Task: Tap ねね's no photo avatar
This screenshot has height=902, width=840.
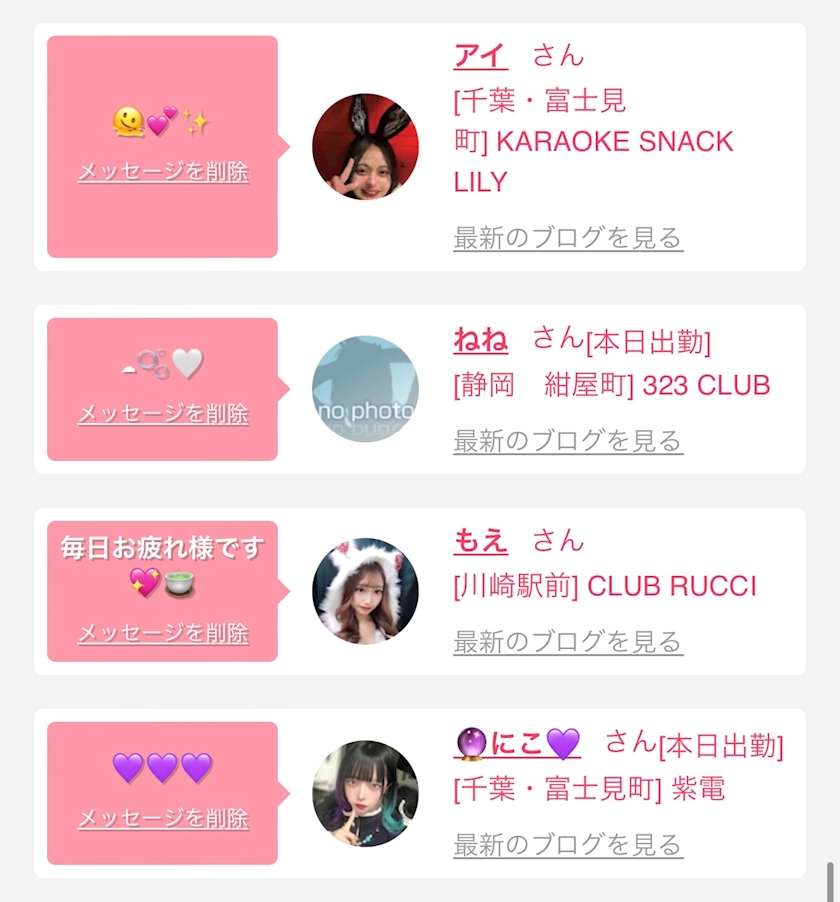Action: coord(365,389)
